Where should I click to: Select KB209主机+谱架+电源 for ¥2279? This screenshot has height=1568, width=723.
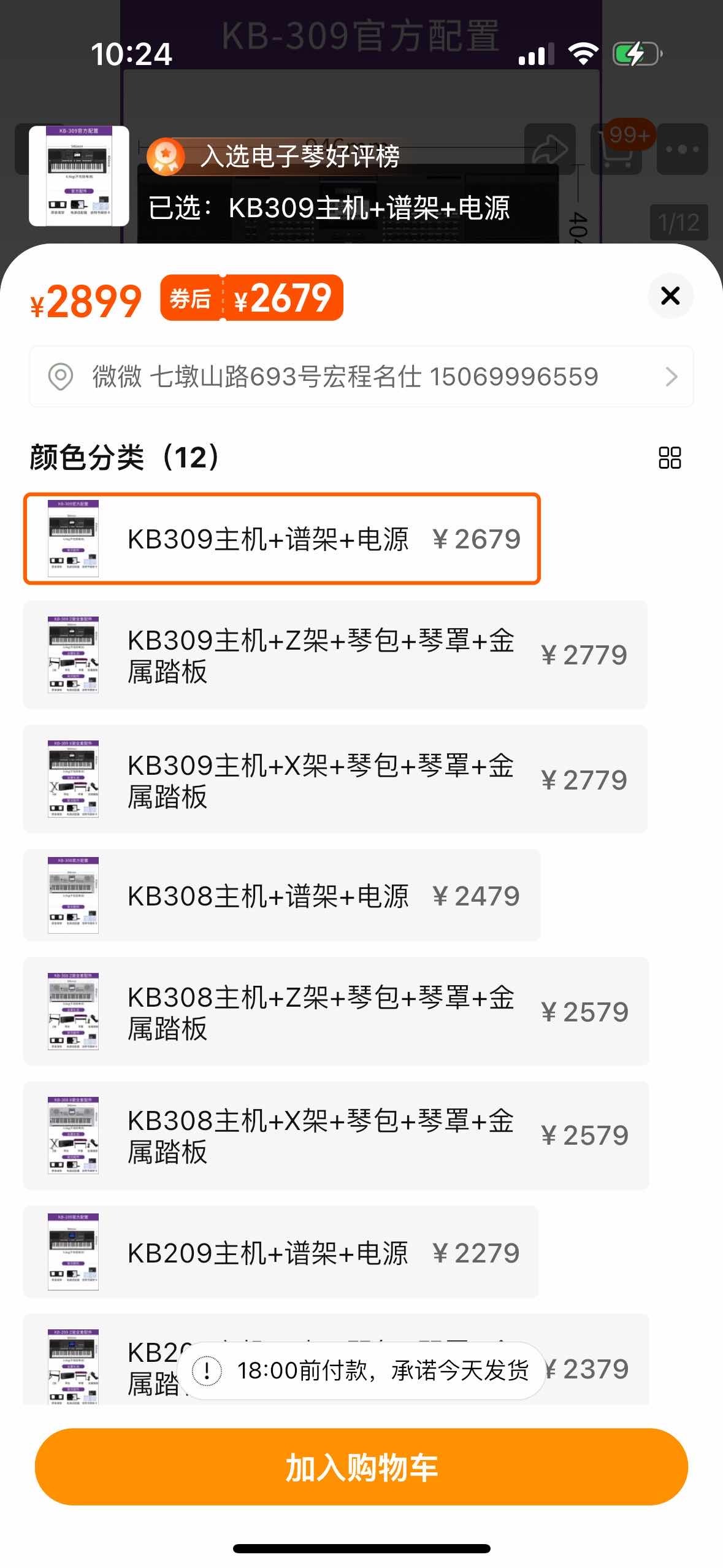pyautogui.click(x=281, y=1251)
